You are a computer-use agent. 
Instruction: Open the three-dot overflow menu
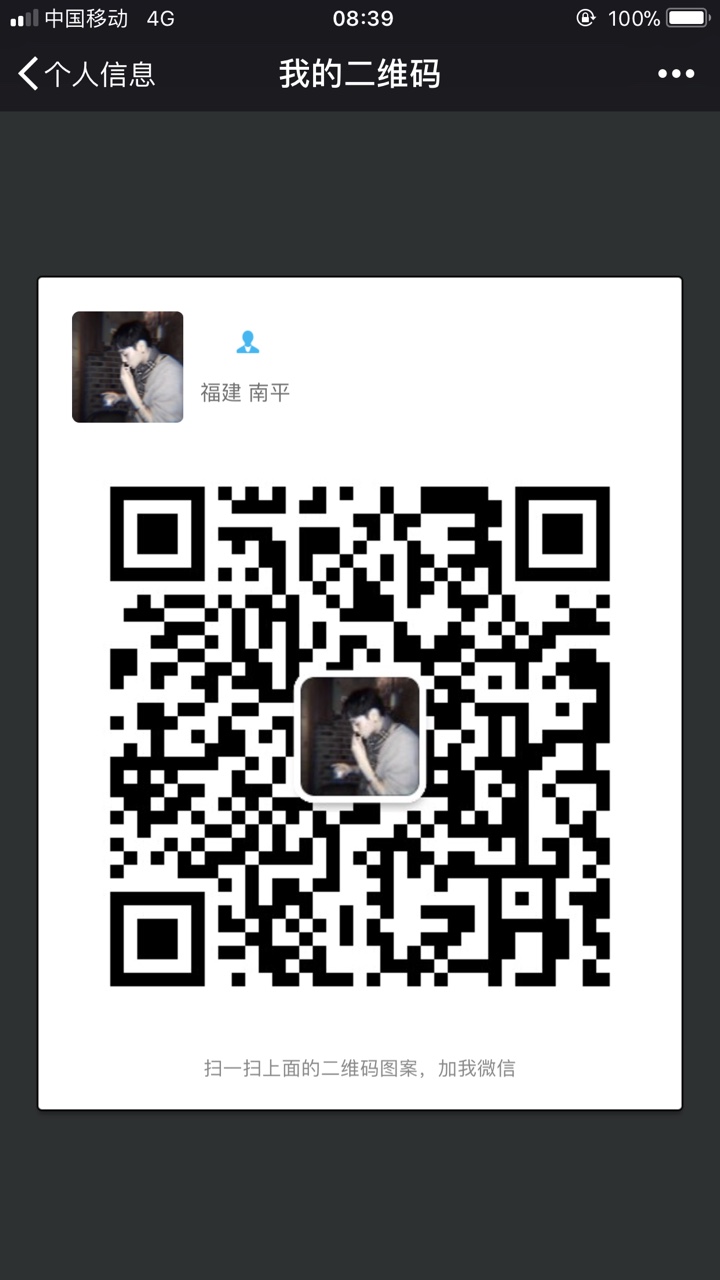[x=675, y=74]
